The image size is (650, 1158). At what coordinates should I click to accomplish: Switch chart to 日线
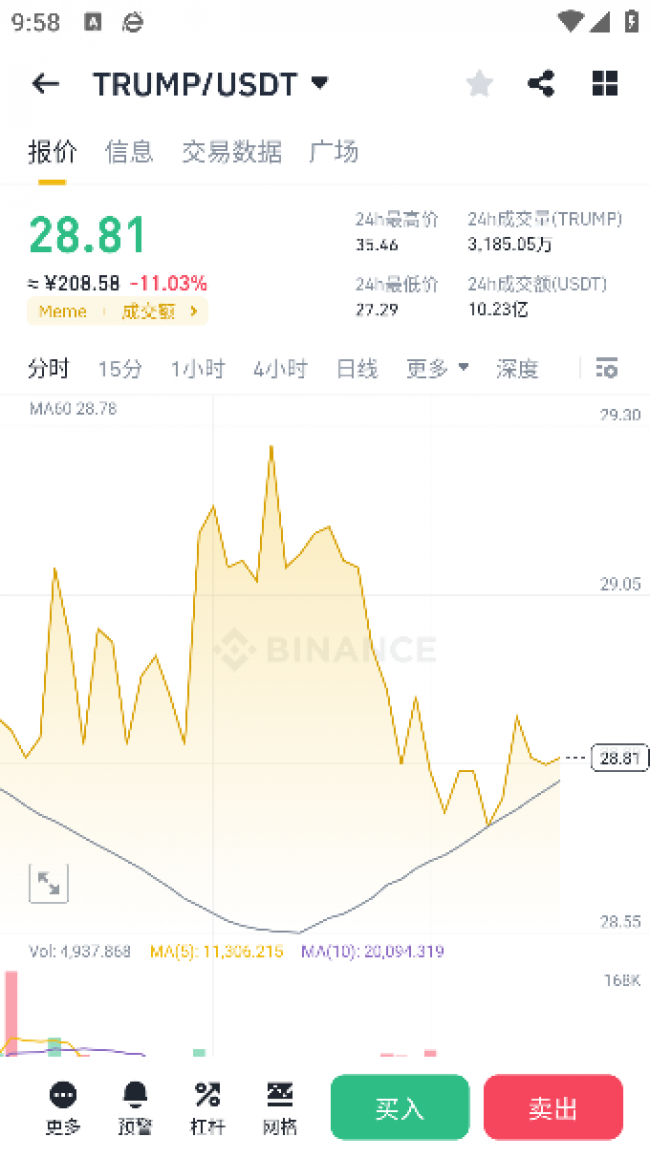pos(358,369)
